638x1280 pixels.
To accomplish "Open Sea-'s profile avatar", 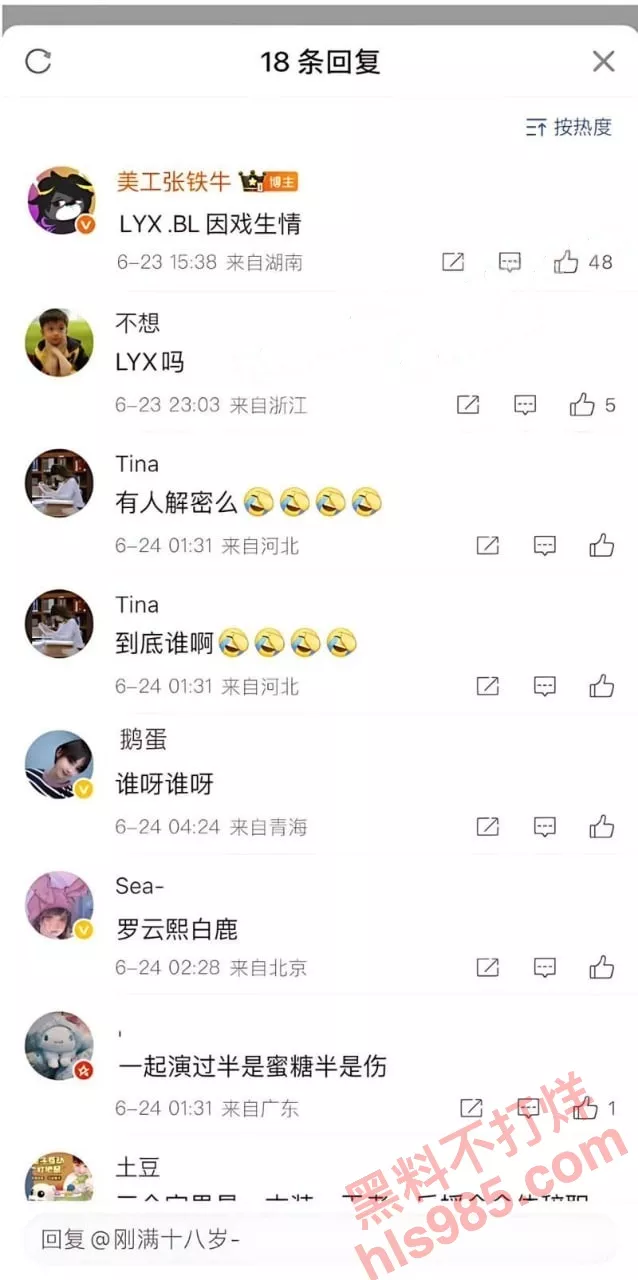I will (x=59, y=906).
